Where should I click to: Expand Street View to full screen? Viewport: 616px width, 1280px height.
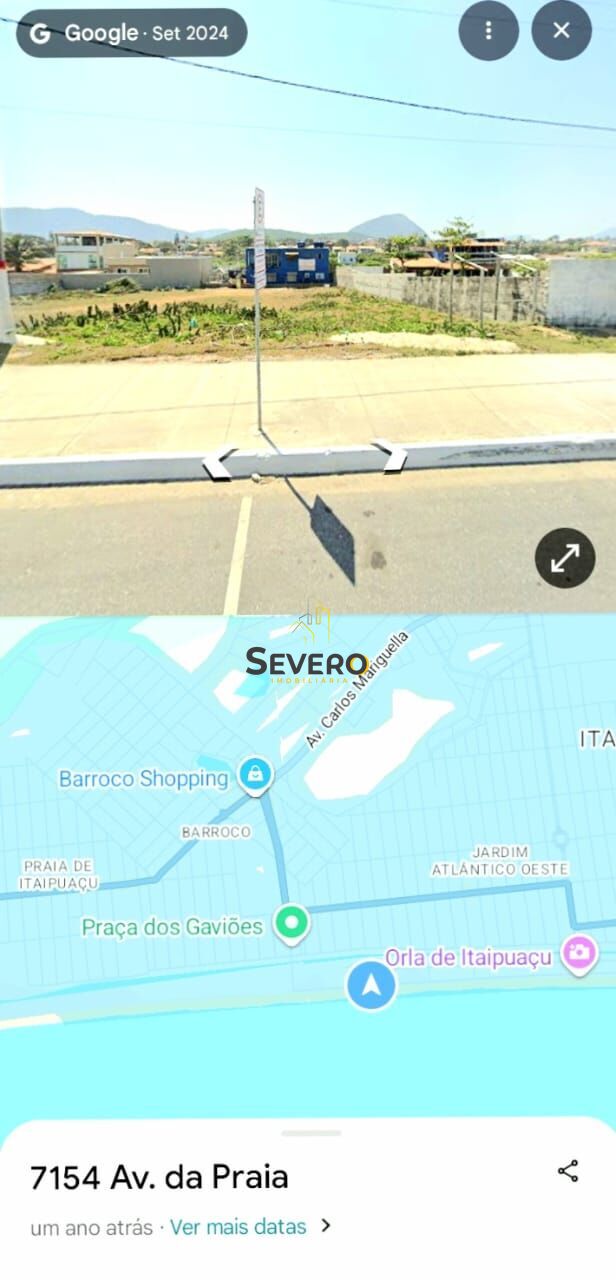[565, 558]
